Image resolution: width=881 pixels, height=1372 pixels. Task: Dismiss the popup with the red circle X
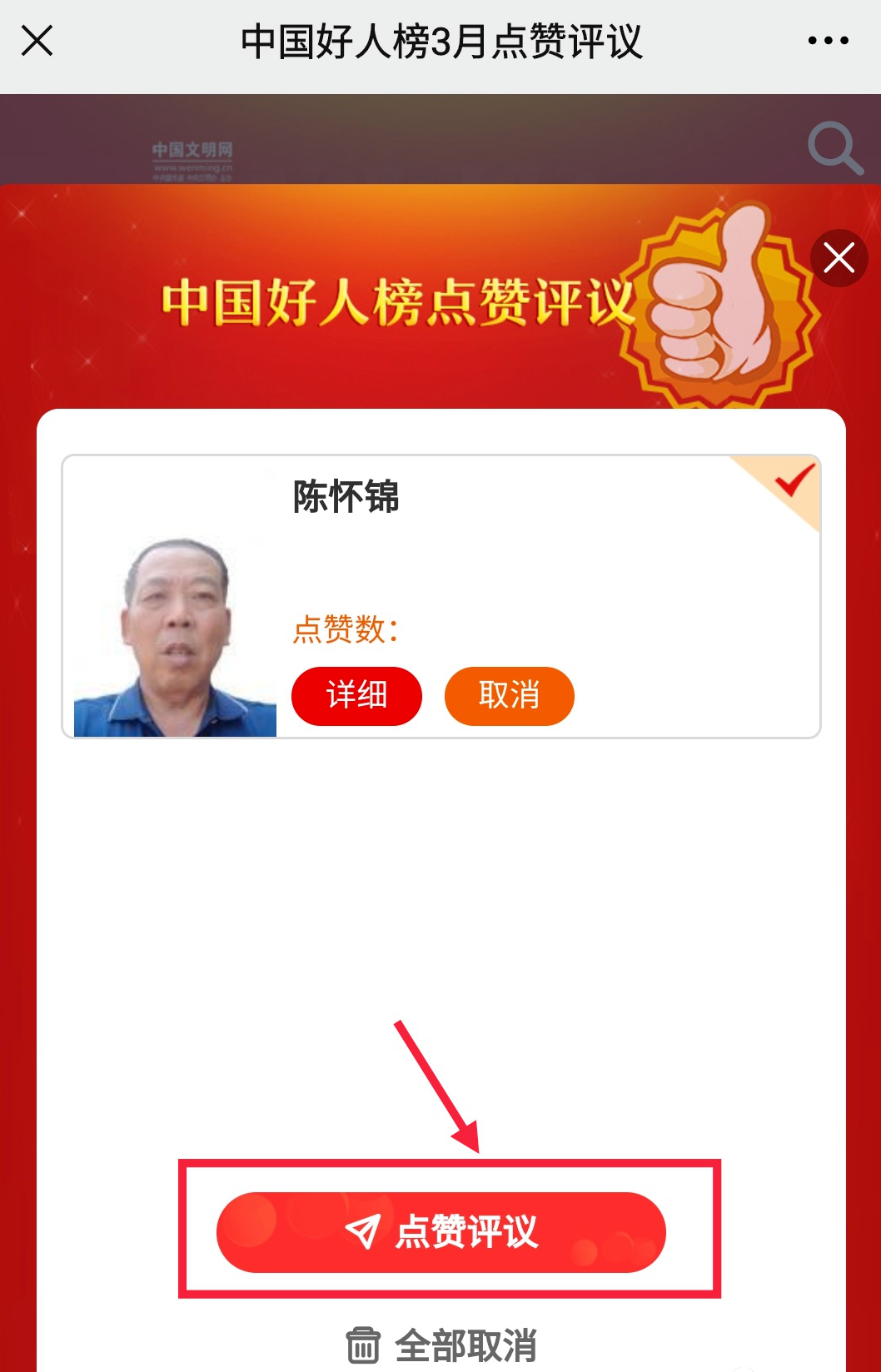point(839,258)
